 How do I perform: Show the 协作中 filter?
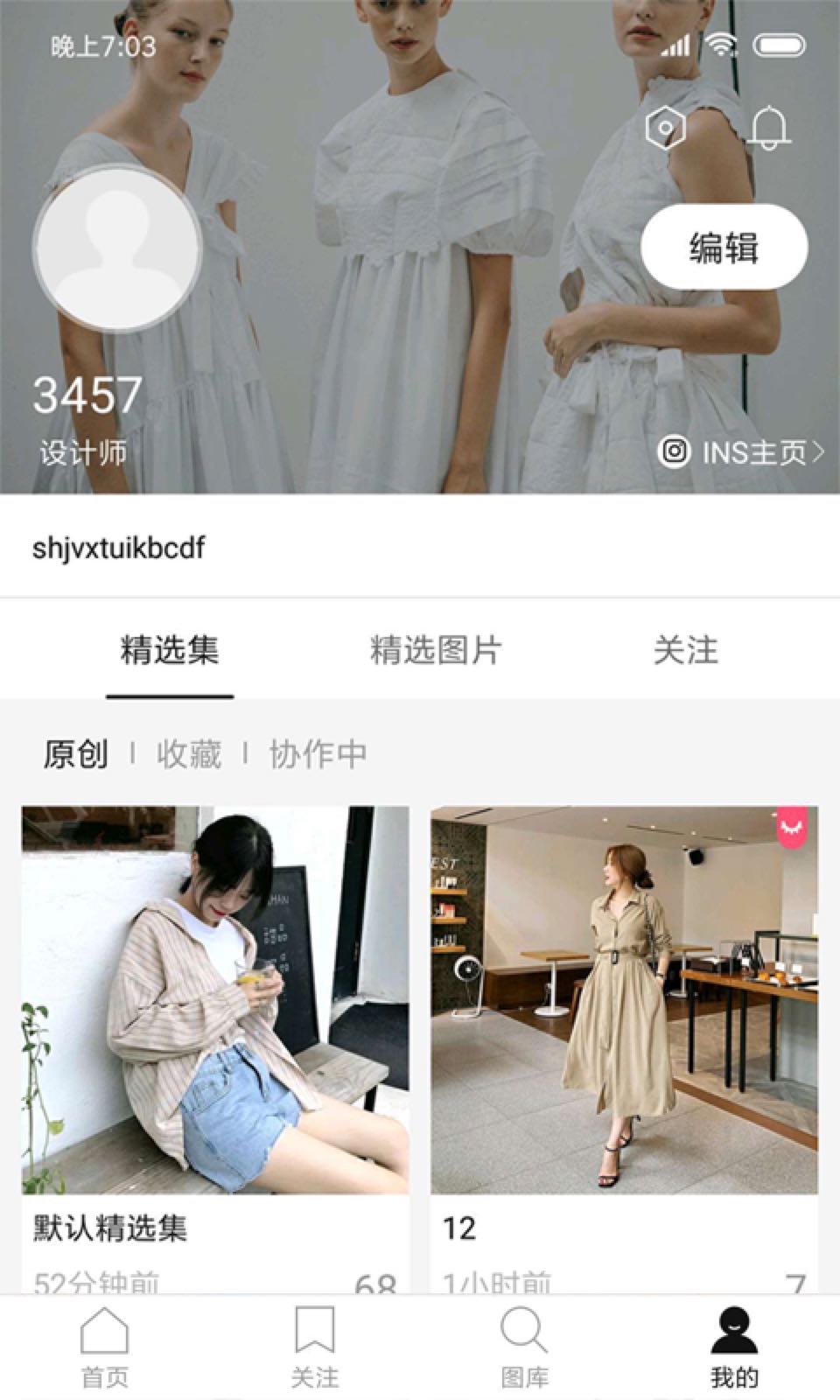click(x=318, y=753)
